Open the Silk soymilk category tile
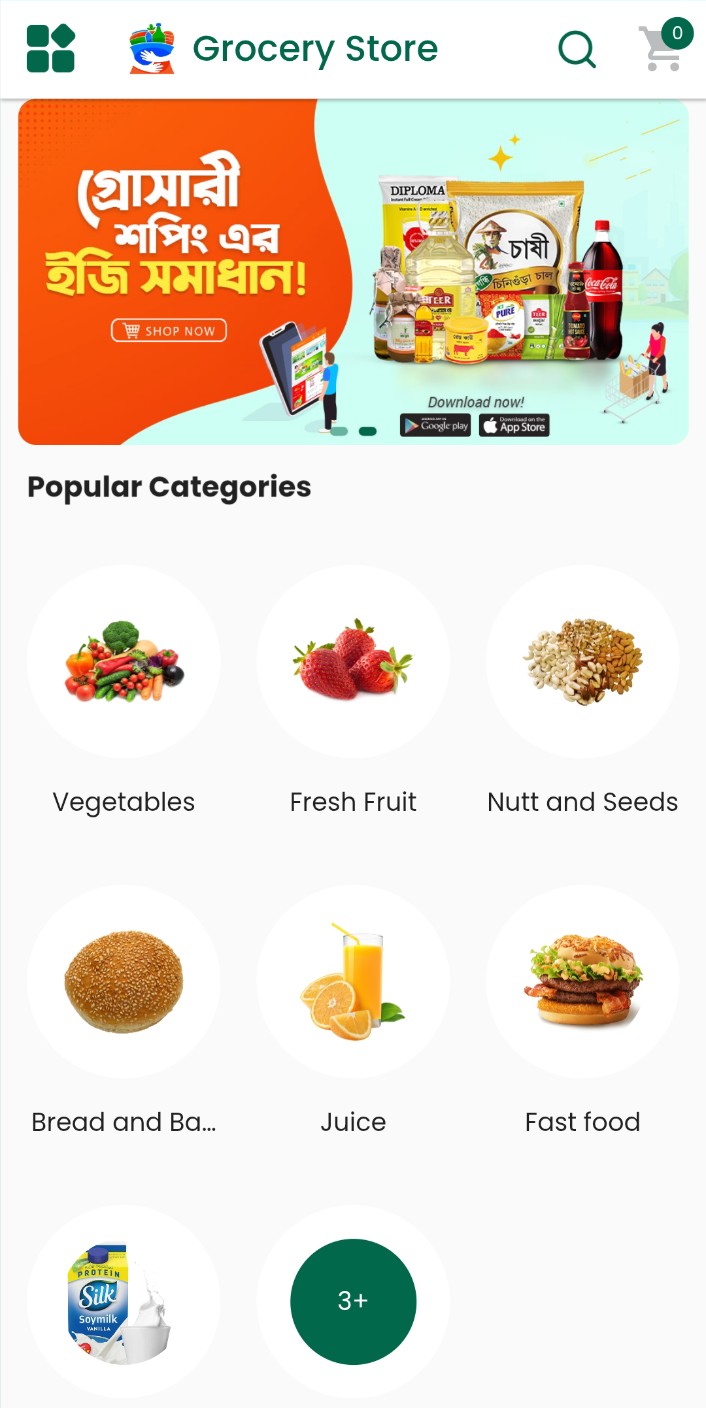The image size is (706, 1408). [124, 1302]
